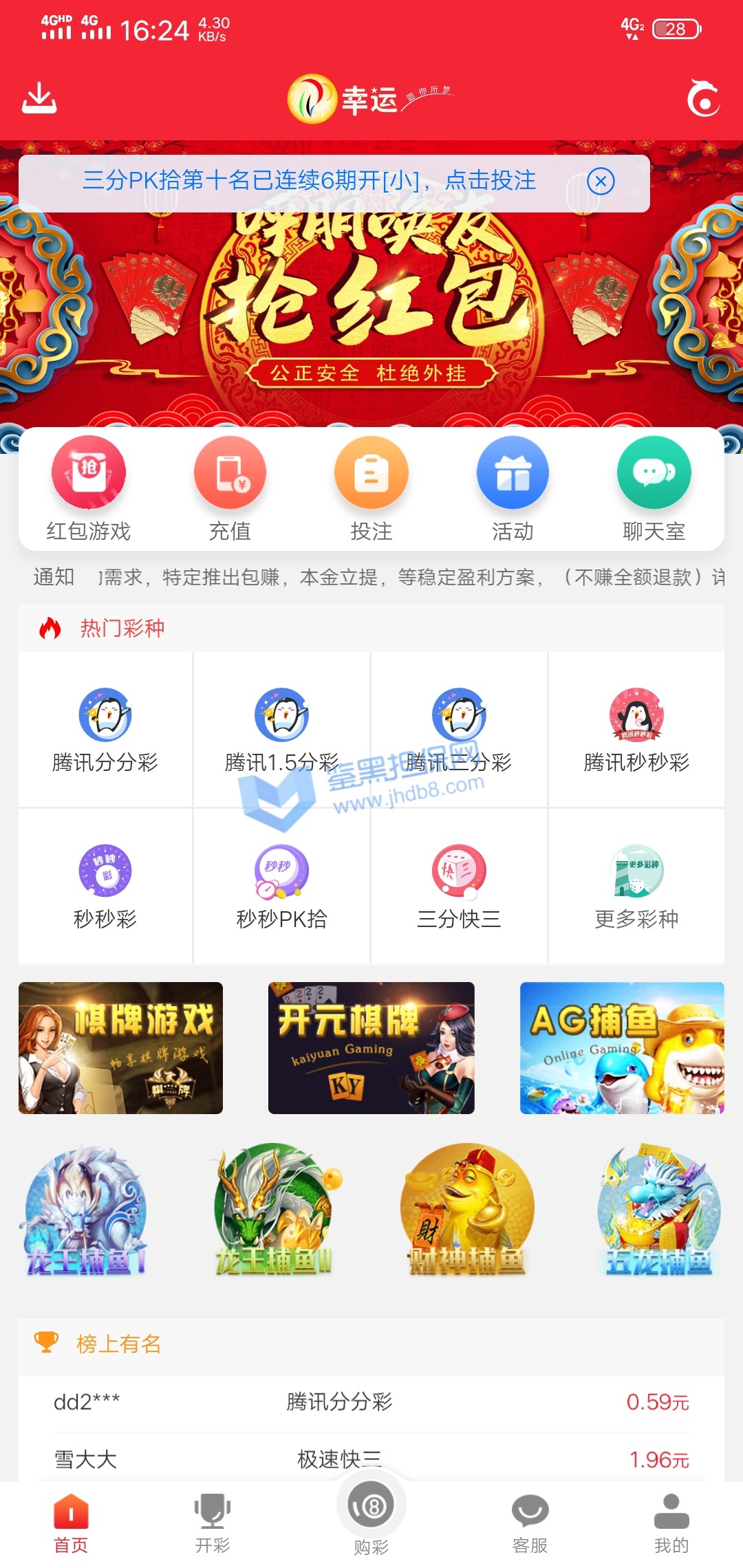The height and width of the screenshot is (1568, 743).
Task: Tap the refresh icon in the header
Action: point(703,100)
